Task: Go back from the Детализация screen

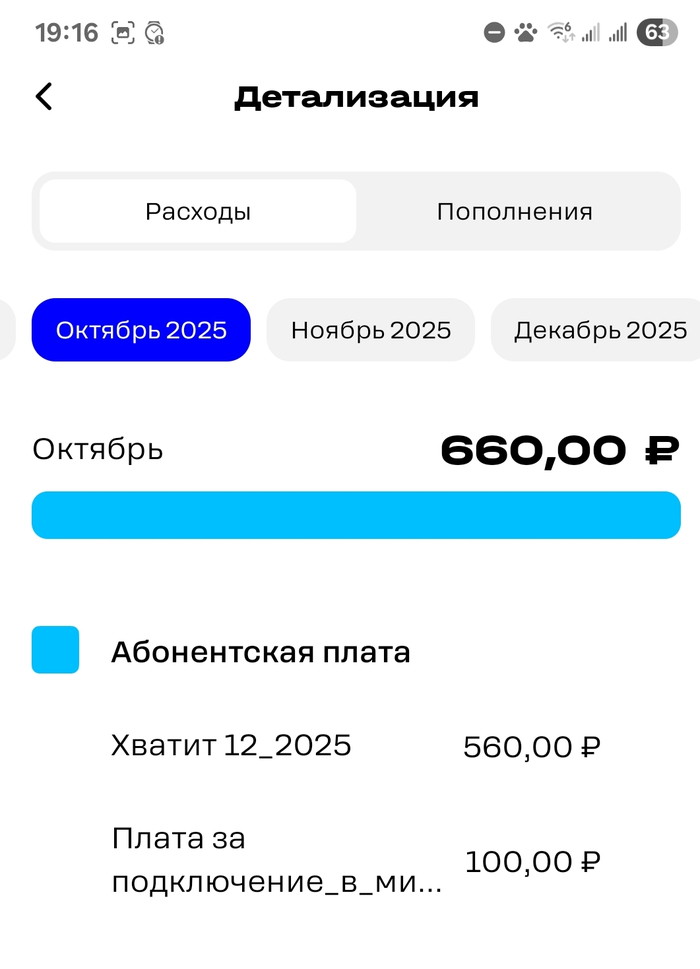Action: tap(44, 97)
